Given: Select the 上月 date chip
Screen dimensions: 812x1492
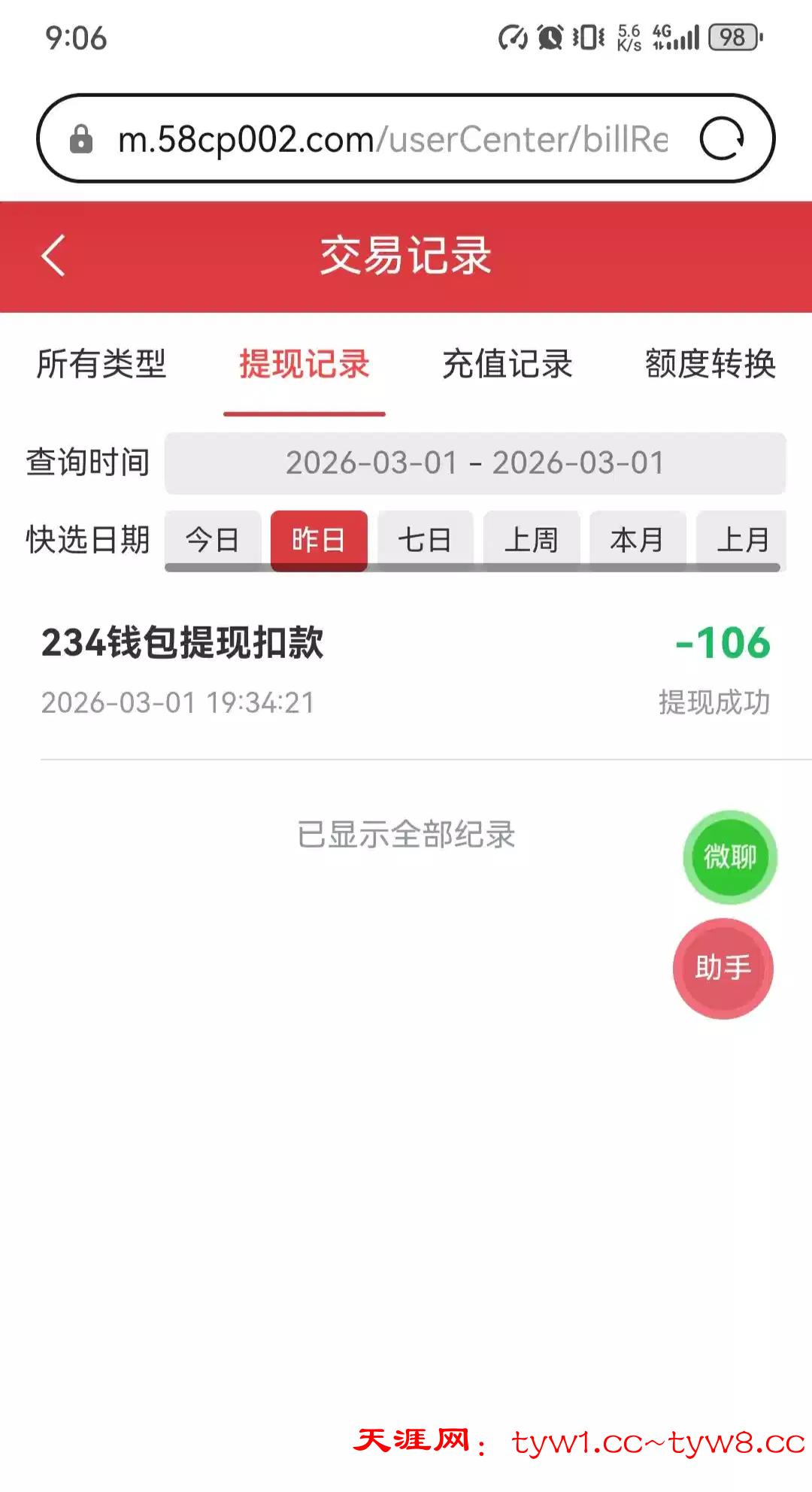Looking at the screenshot, I should pyautogui.click(x=743, y=540).
